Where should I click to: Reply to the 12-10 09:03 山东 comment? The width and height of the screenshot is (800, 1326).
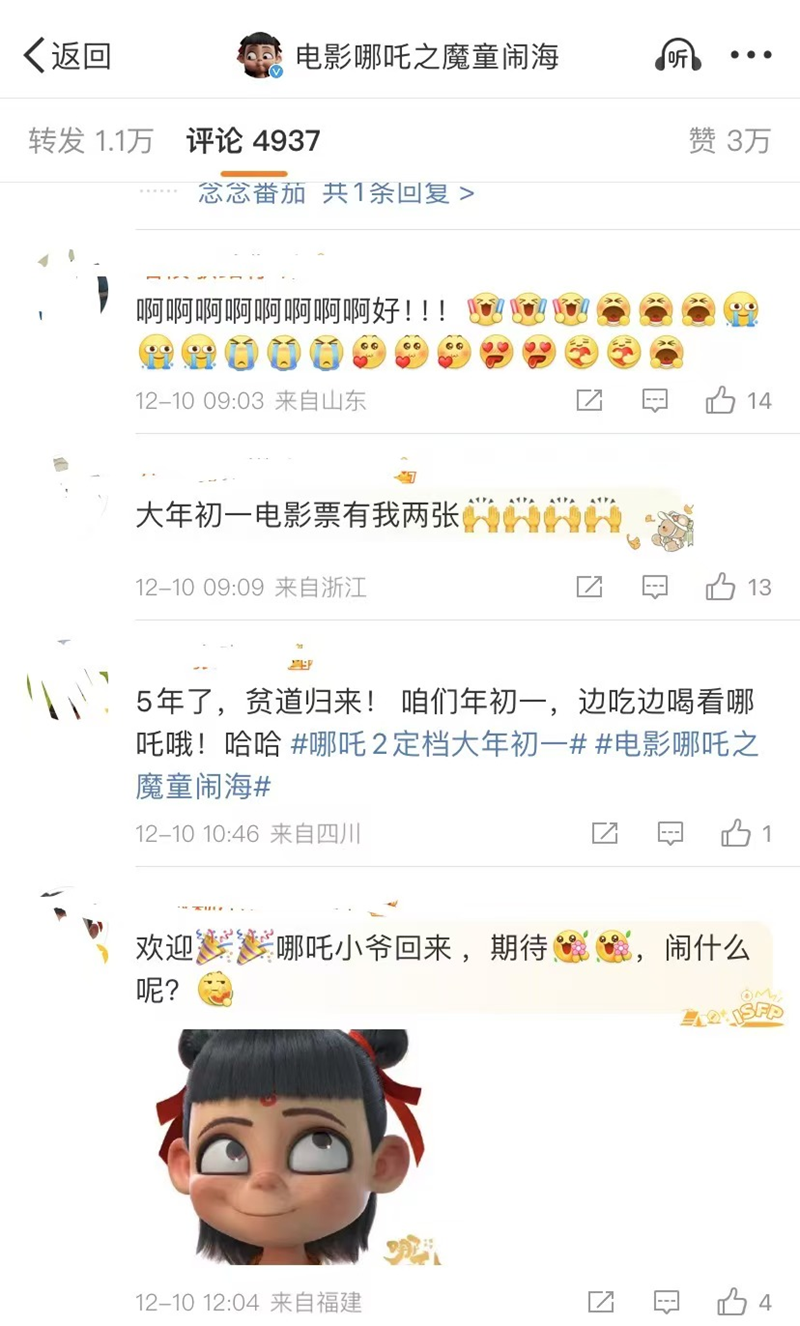click(654, 401)
